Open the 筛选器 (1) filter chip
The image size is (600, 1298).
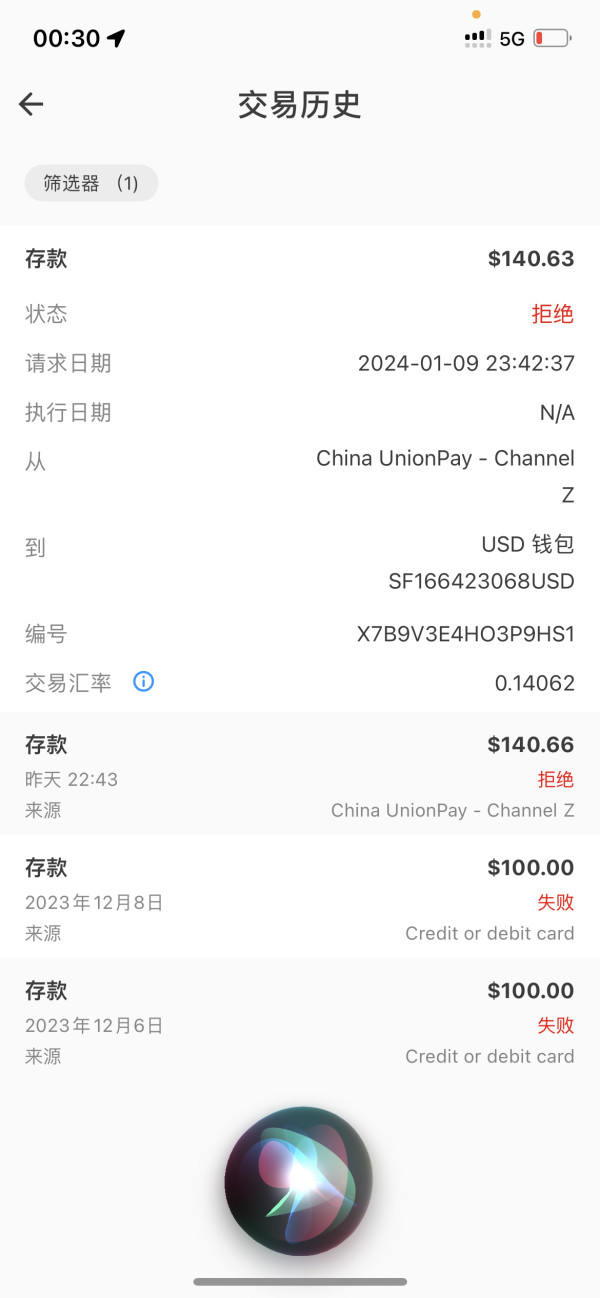pyautogui.click(x=91, y=183)
